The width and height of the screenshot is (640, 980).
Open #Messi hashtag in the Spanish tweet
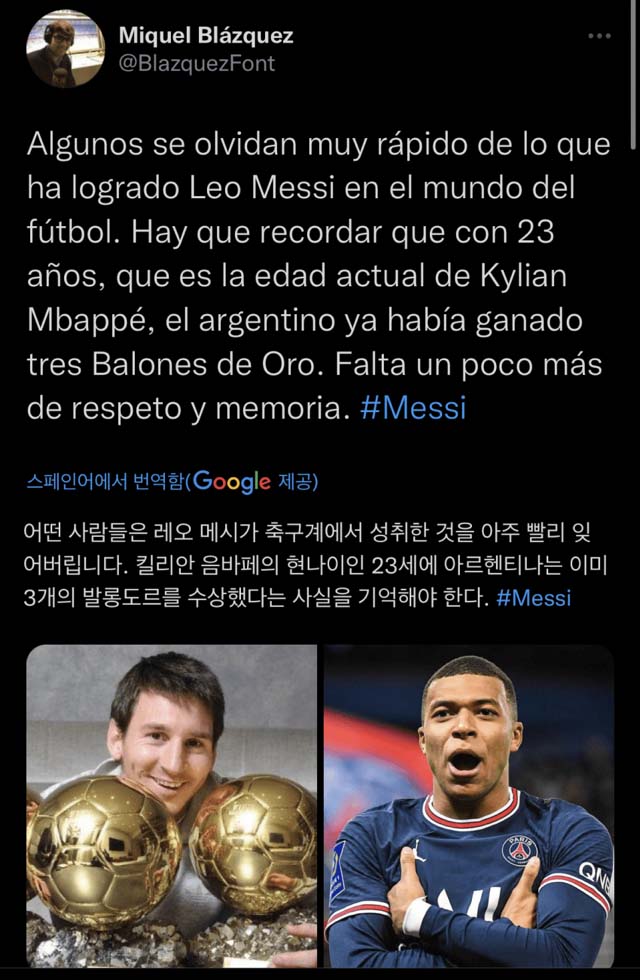412,409
